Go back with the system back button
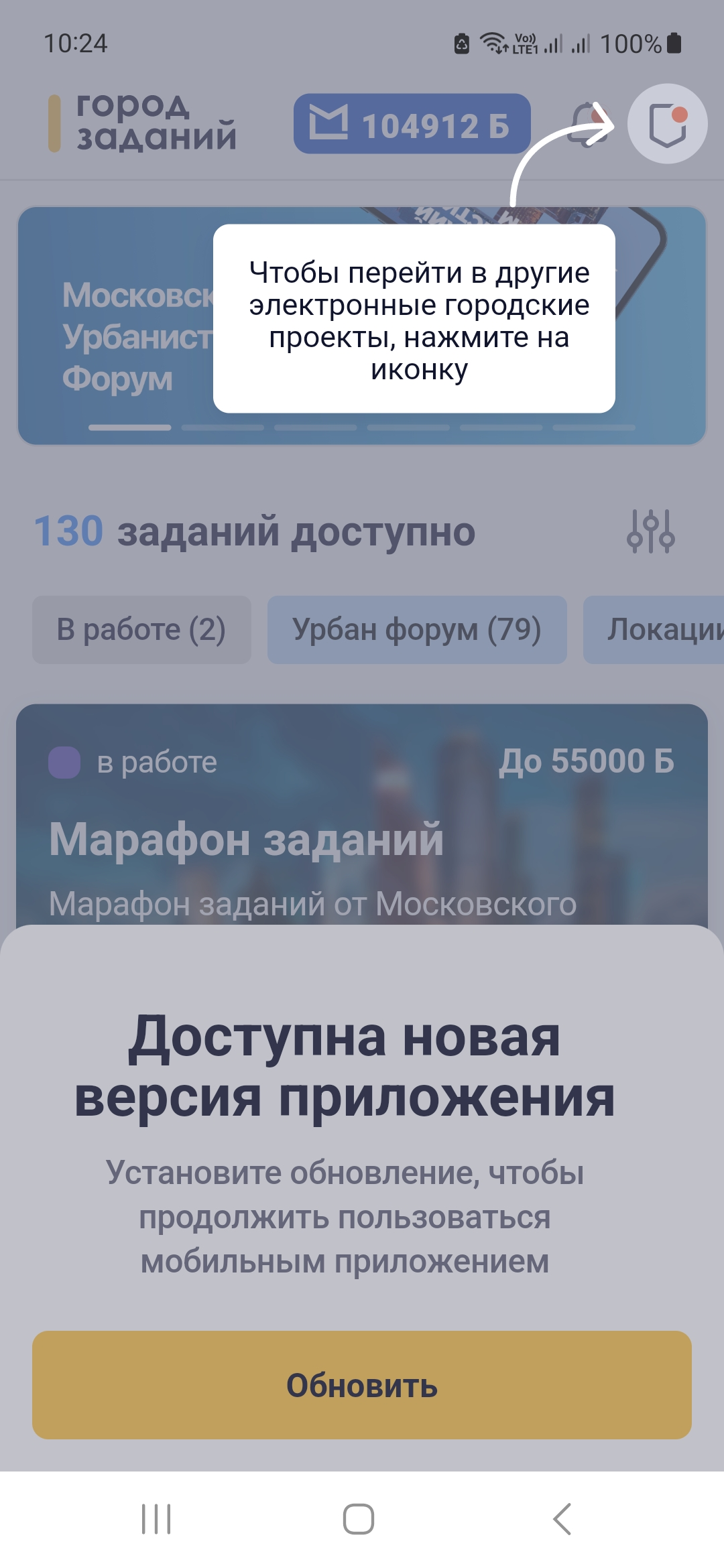The image size is (724, 1568). [562, 1519]
